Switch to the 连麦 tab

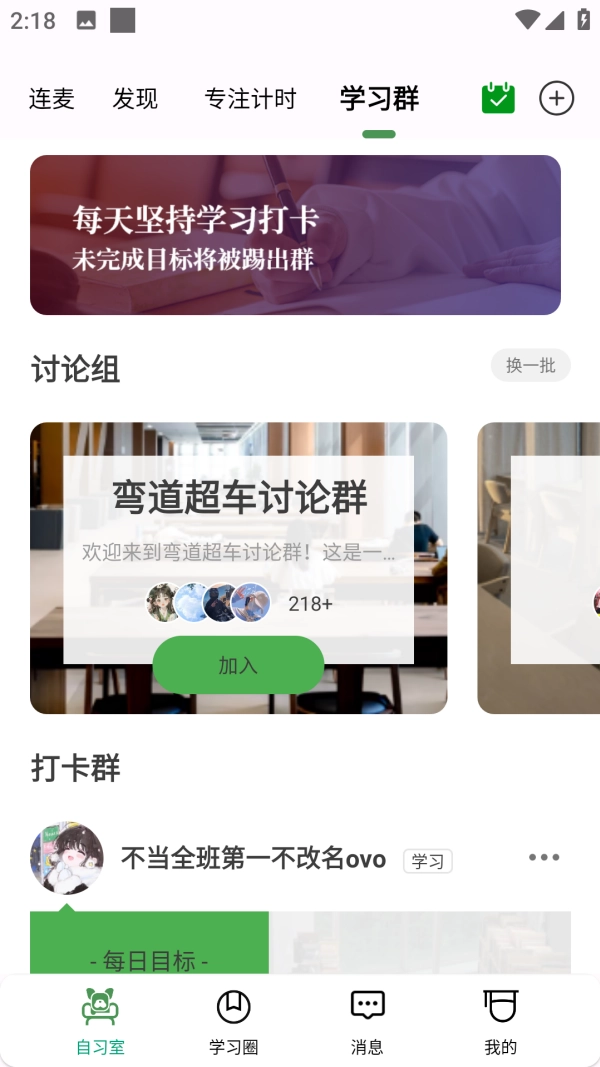52,99
